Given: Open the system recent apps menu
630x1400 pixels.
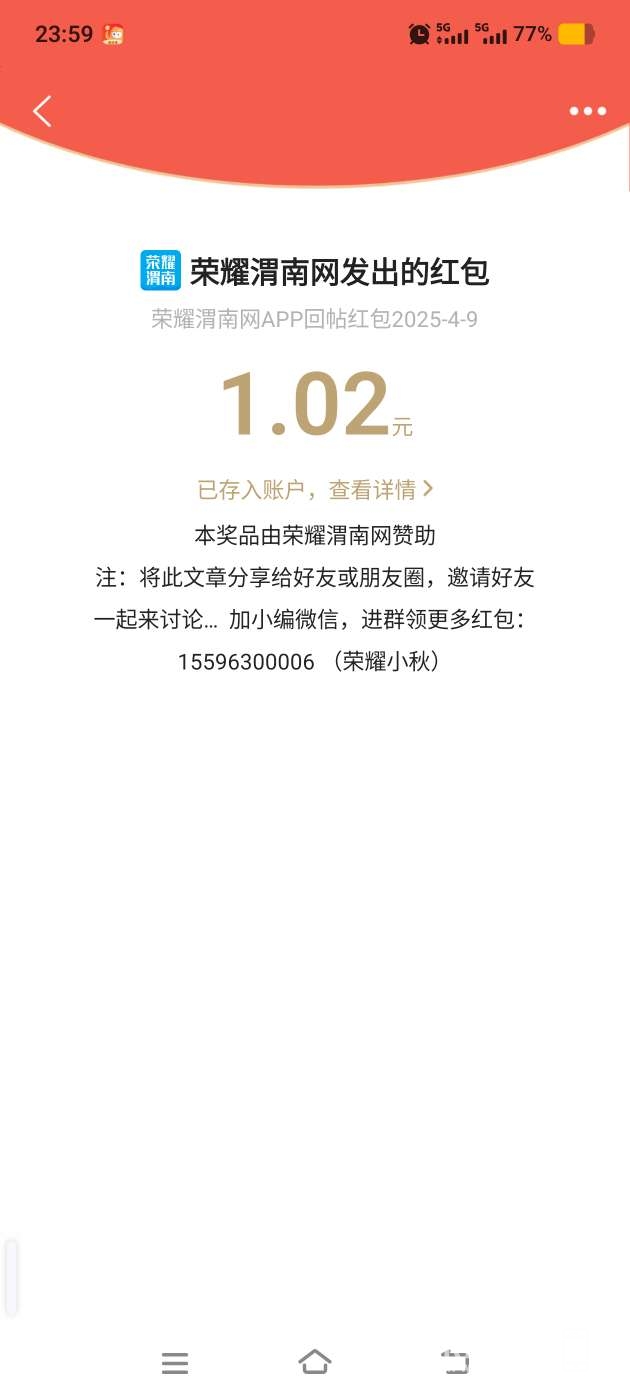Looking at the screenshot, I should [175, 1362].
